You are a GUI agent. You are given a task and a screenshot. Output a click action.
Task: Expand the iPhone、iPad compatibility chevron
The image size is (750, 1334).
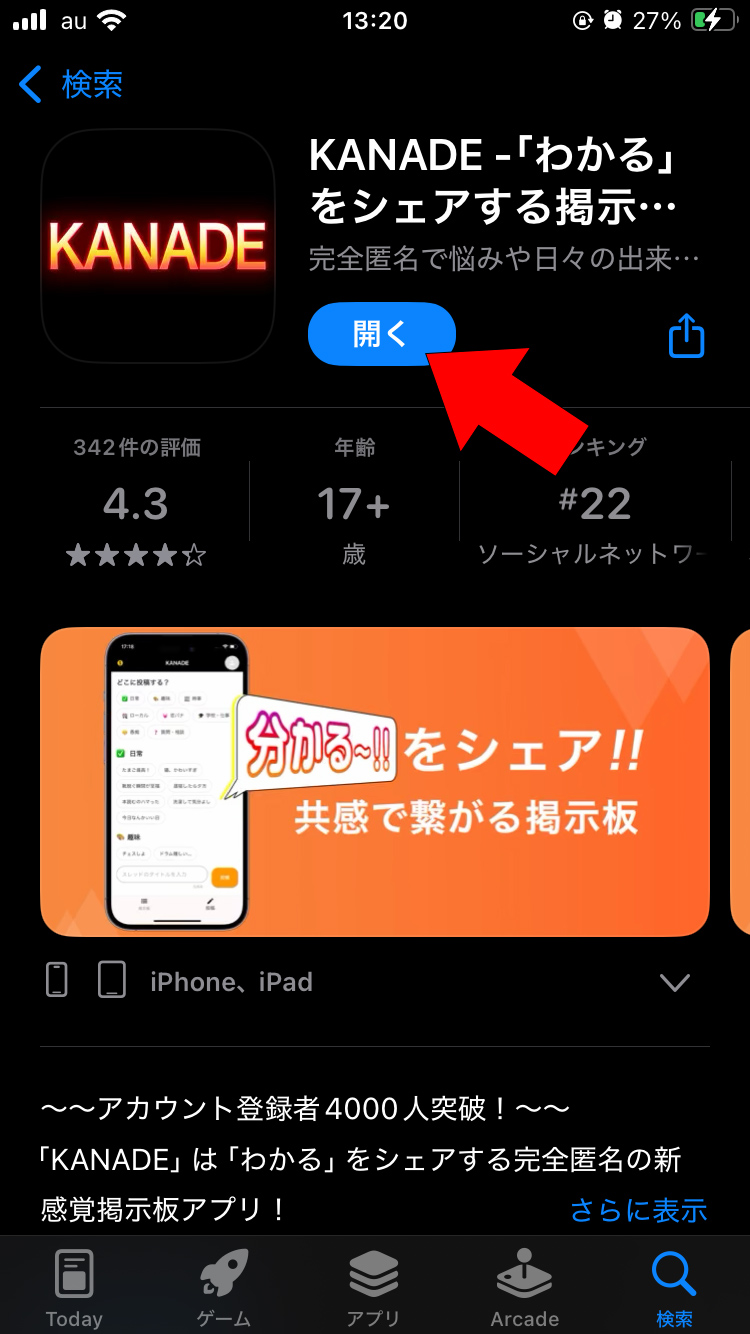point(675,982)
